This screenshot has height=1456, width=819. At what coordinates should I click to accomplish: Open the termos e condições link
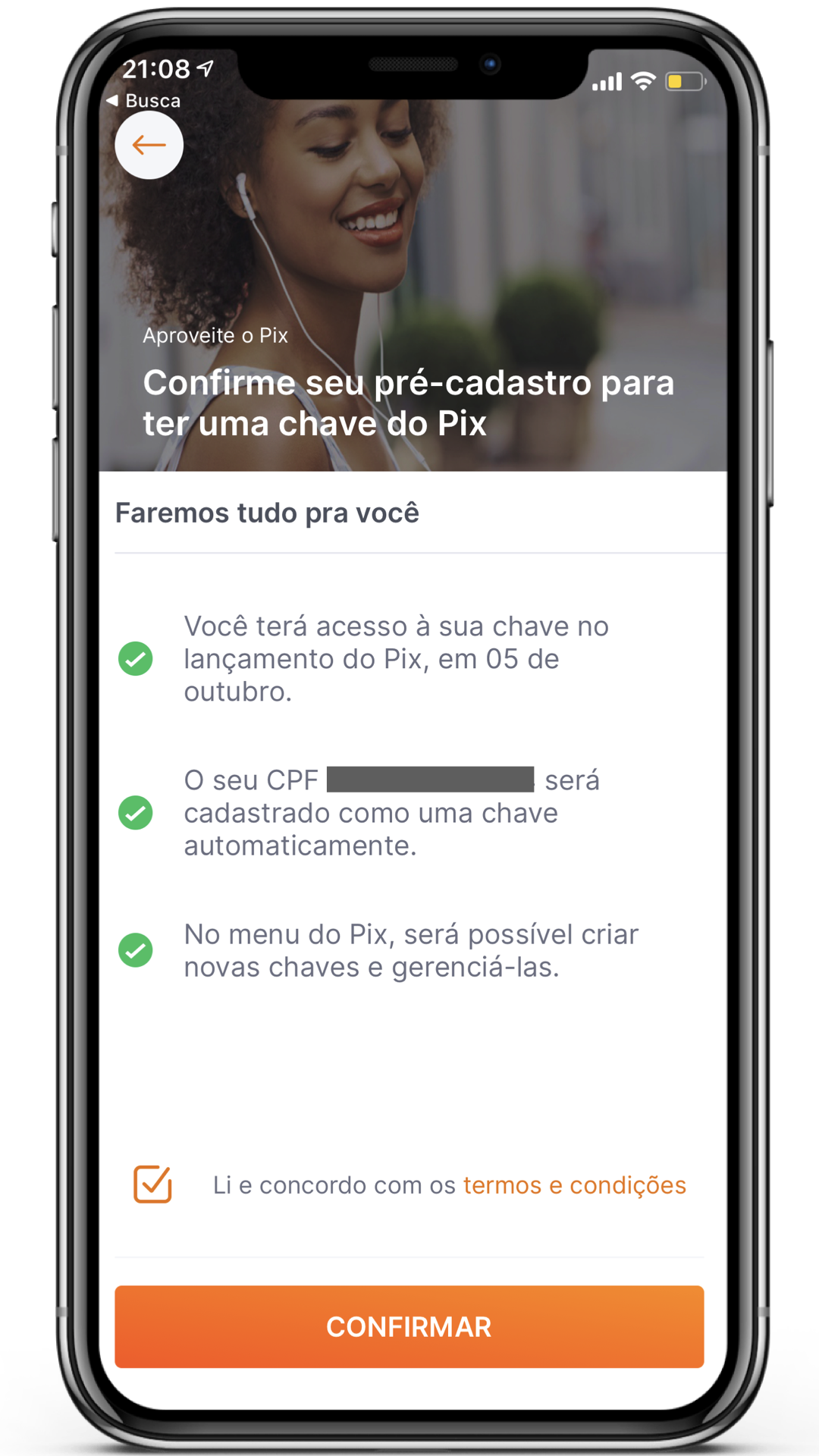(574, 1185)
